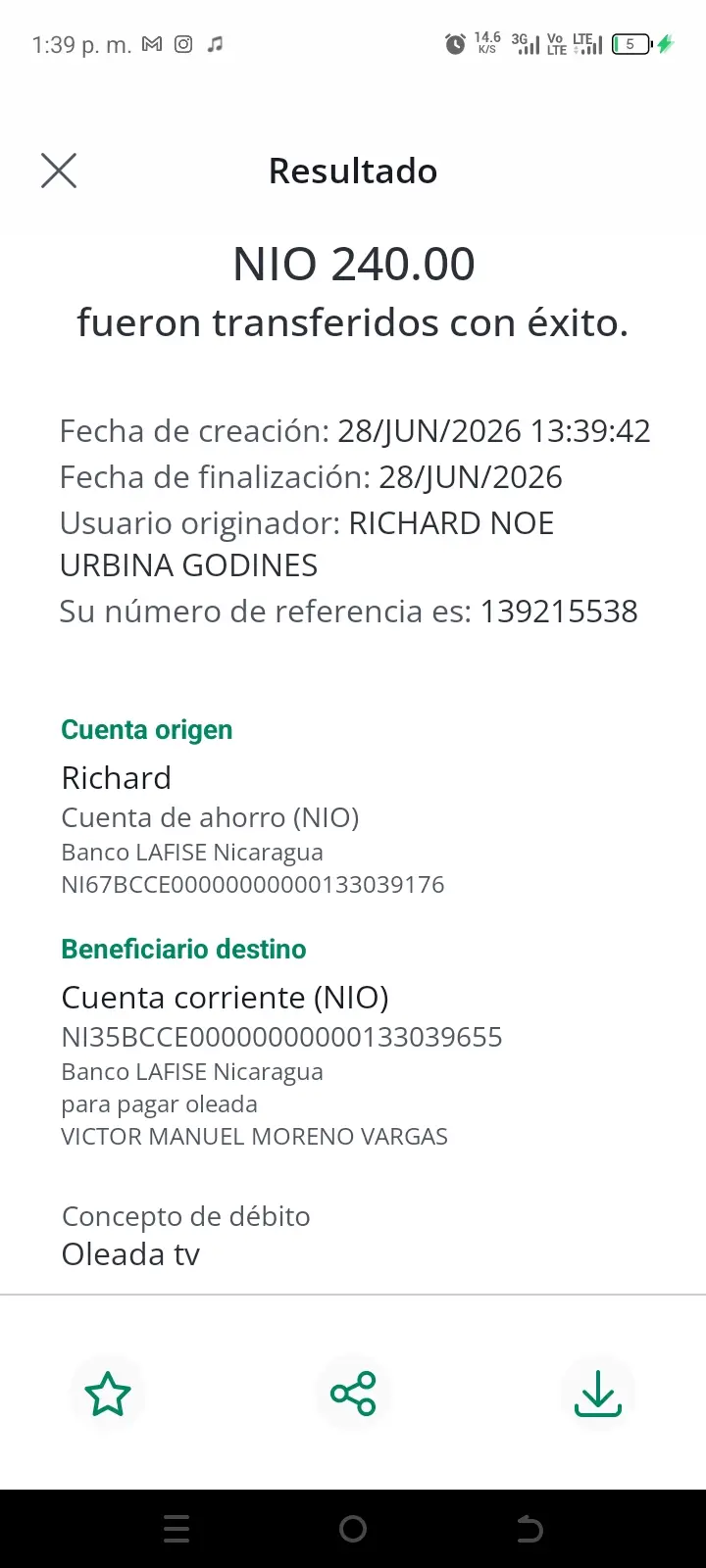The height and width of the screenshot is (1568, 706).
Task: Go back using the system back button
Action: coord(529,1529)
